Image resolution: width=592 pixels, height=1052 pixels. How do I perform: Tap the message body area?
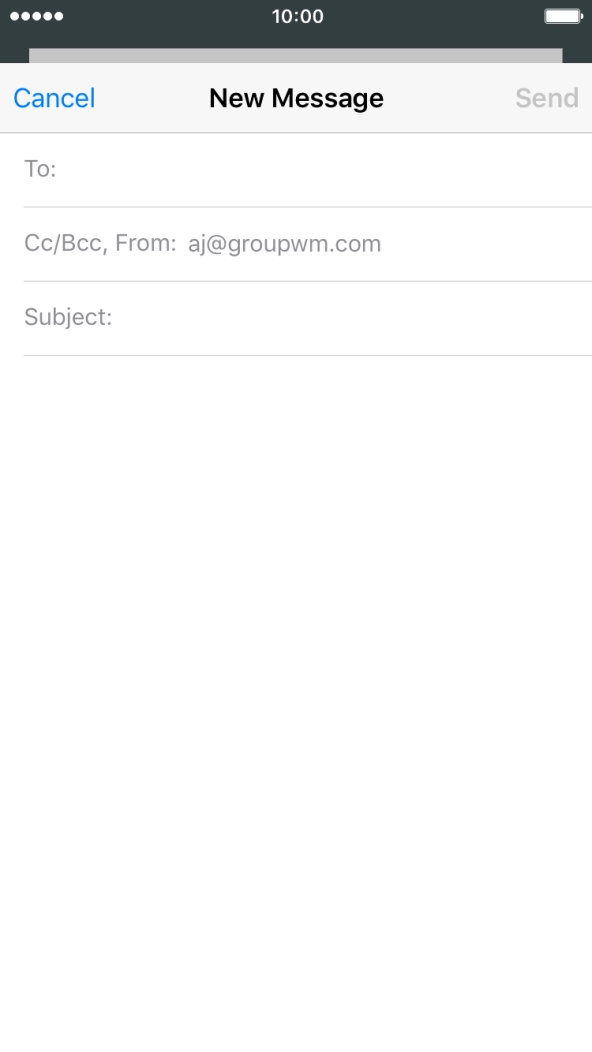pos(296,703)
